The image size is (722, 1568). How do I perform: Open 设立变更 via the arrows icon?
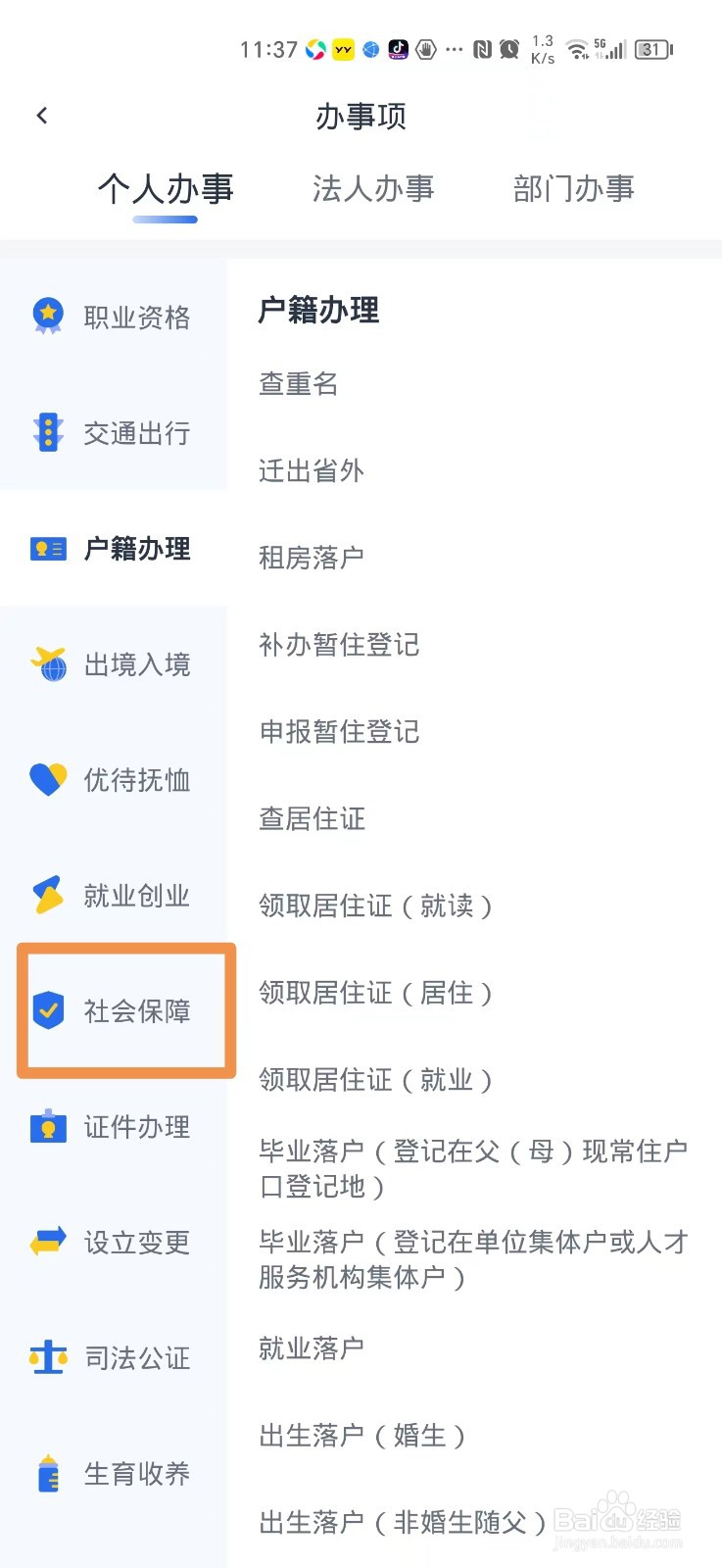[x=48, y=1243]
